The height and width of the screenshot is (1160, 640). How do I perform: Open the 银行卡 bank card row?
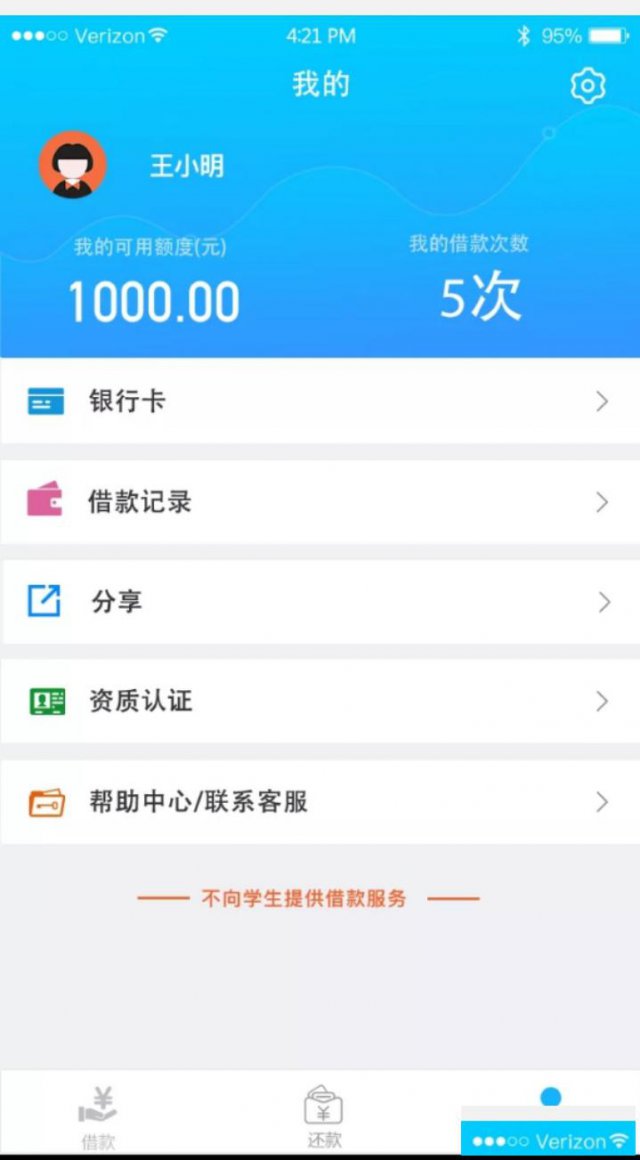[x=320, y=402]
